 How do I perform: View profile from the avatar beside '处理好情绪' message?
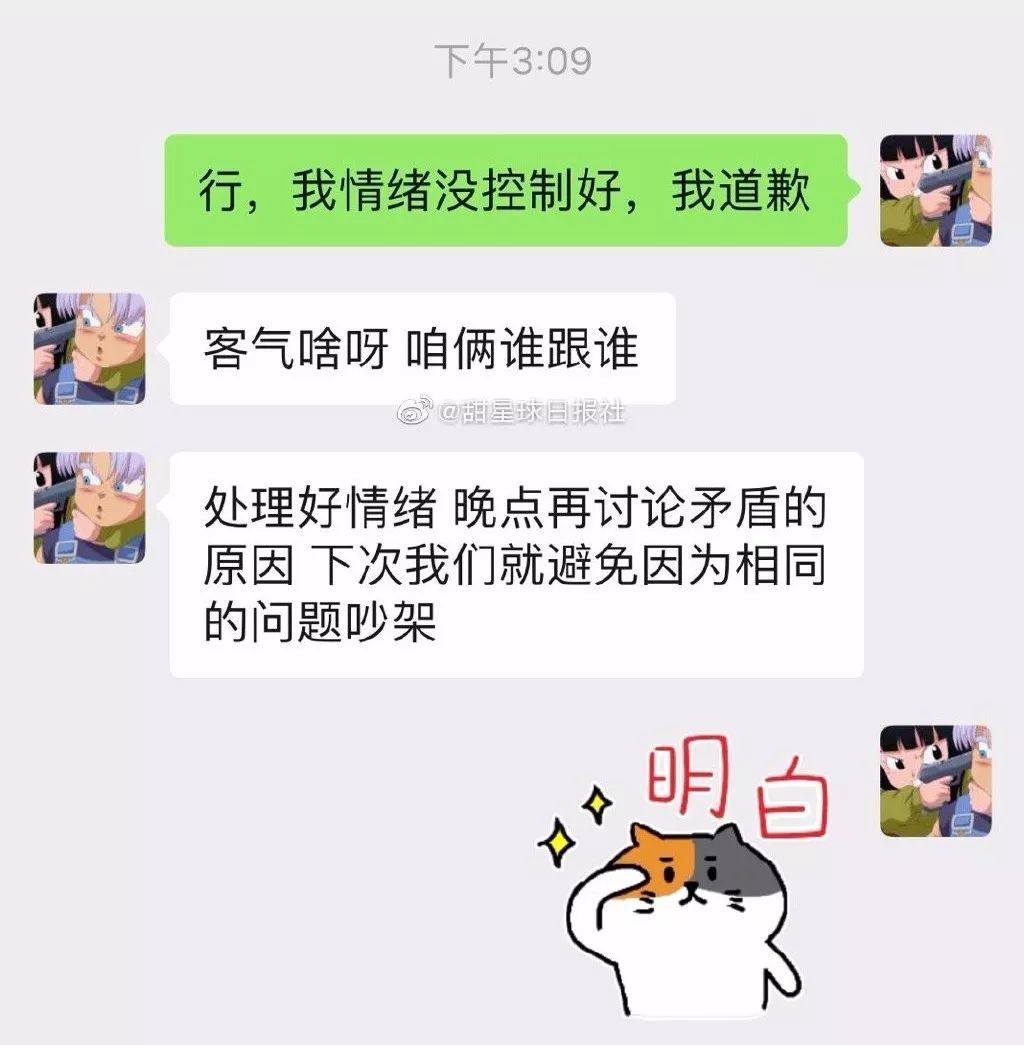(89, 508)
